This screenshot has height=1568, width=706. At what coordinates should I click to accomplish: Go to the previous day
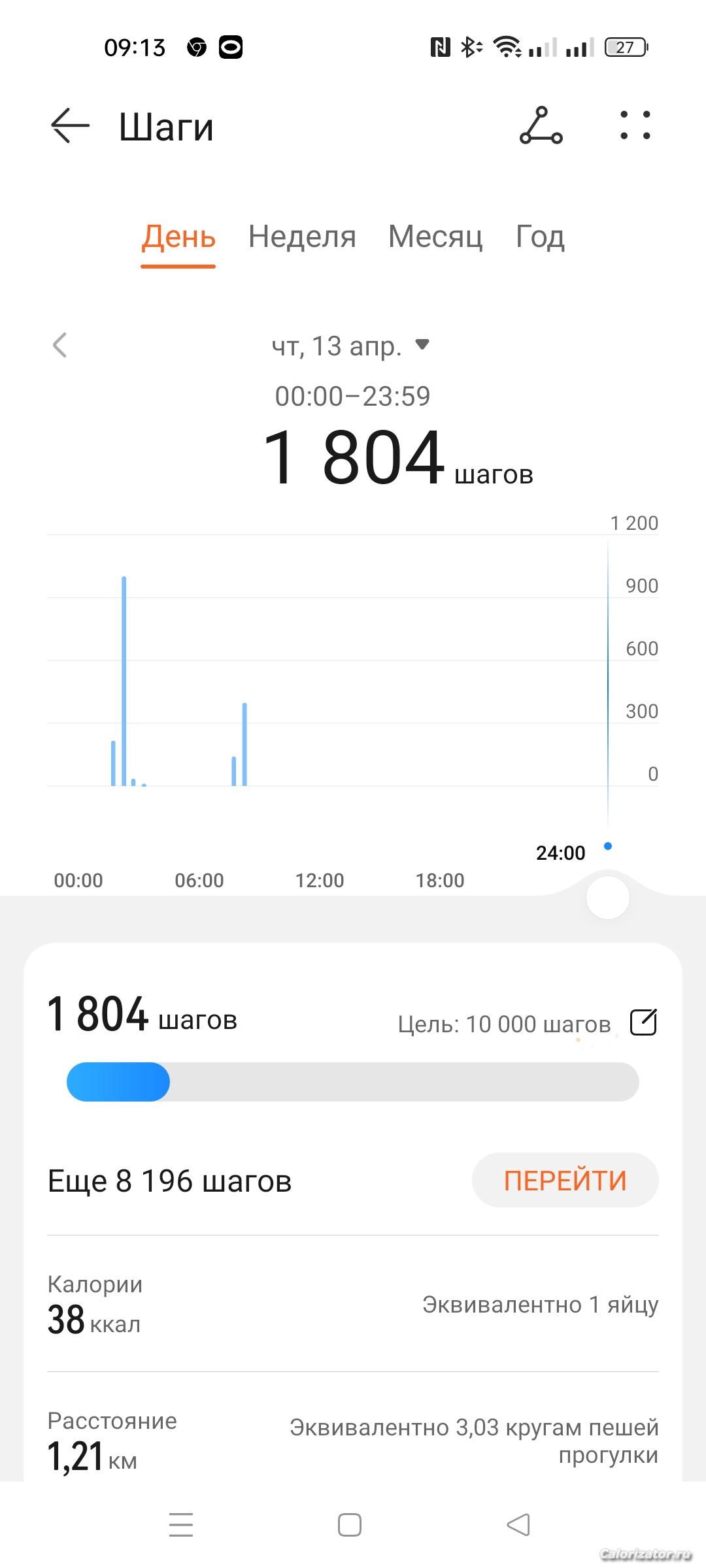(59, 345)
